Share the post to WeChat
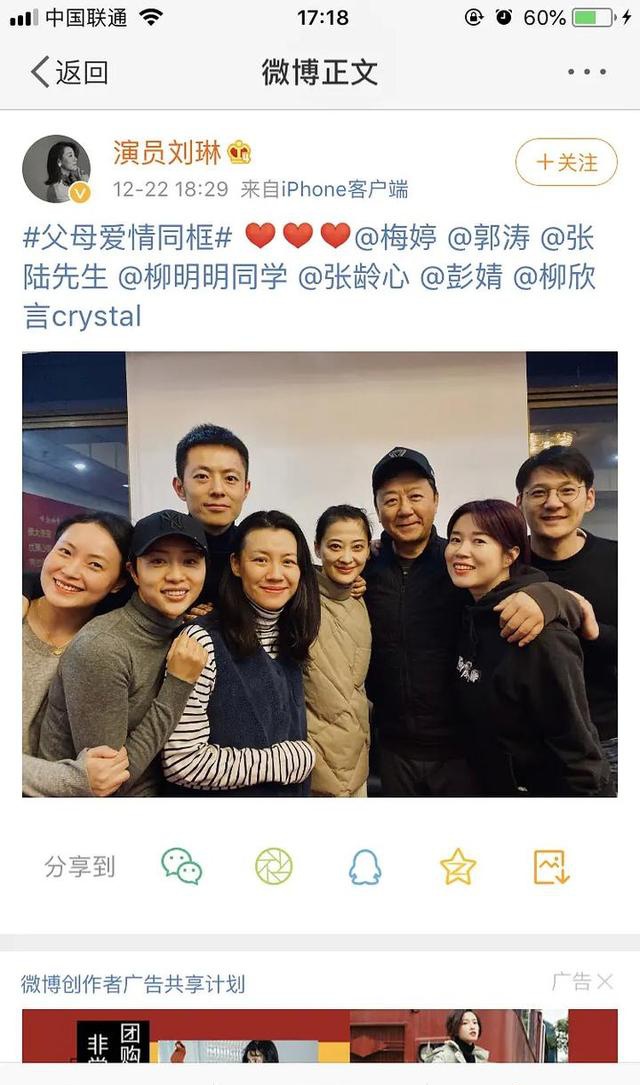This screenshot has height=1085, width=640. tap(182, 866)
